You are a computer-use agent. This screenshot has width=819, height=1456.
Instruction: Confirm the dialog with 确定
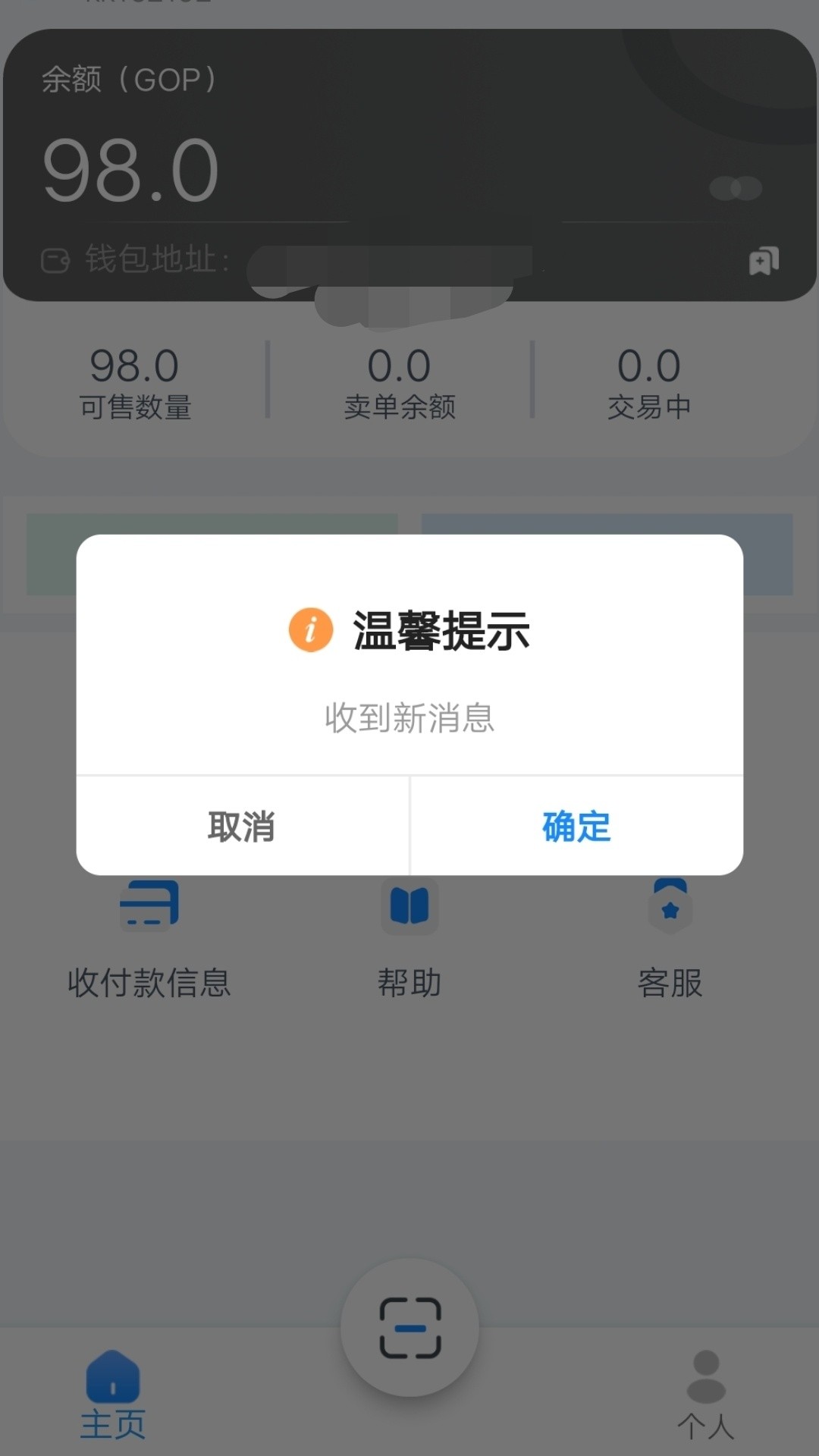[576, 826]
